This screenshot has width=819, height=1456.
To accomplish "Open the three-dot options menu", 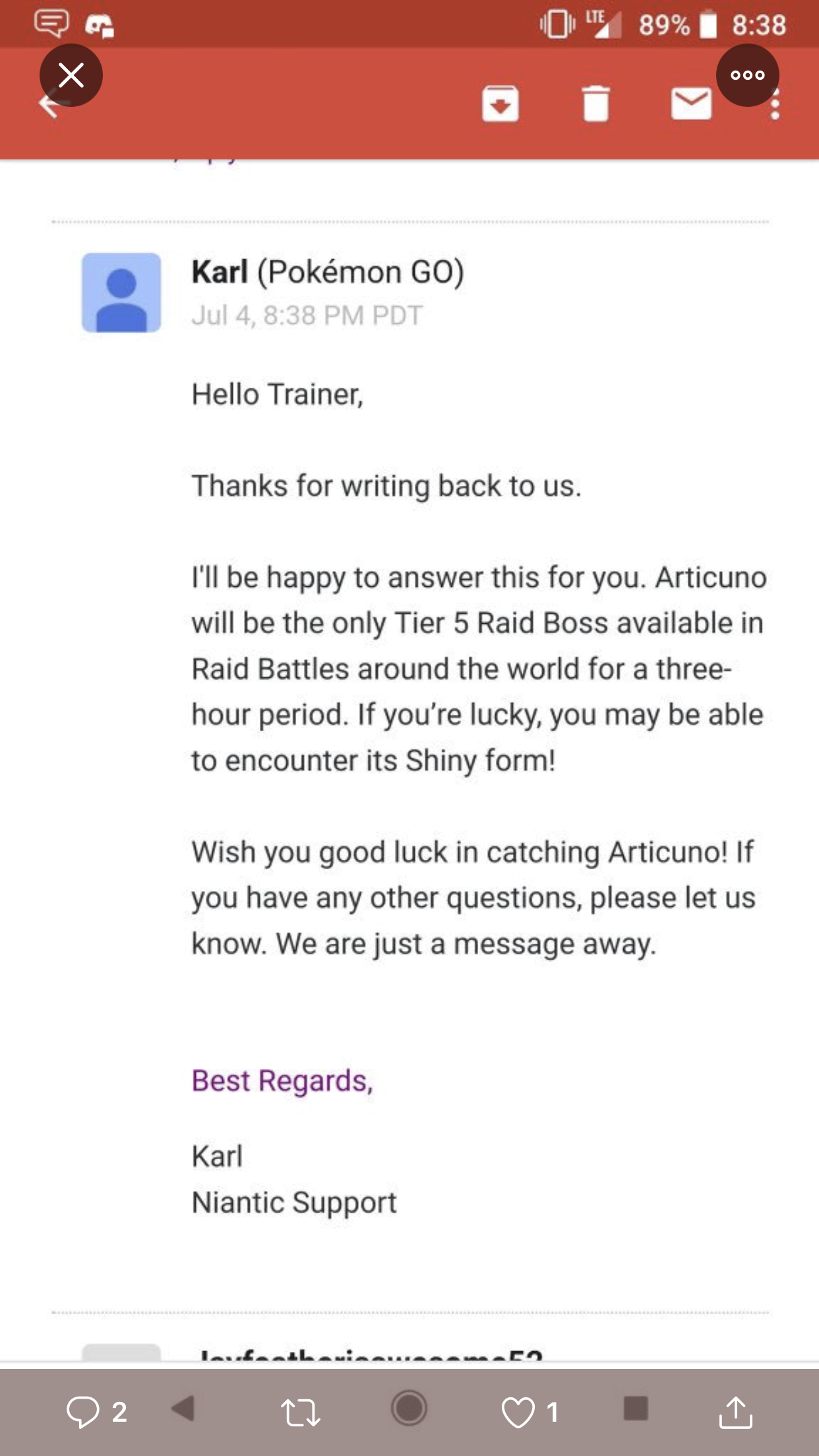I will click(748, 75).
